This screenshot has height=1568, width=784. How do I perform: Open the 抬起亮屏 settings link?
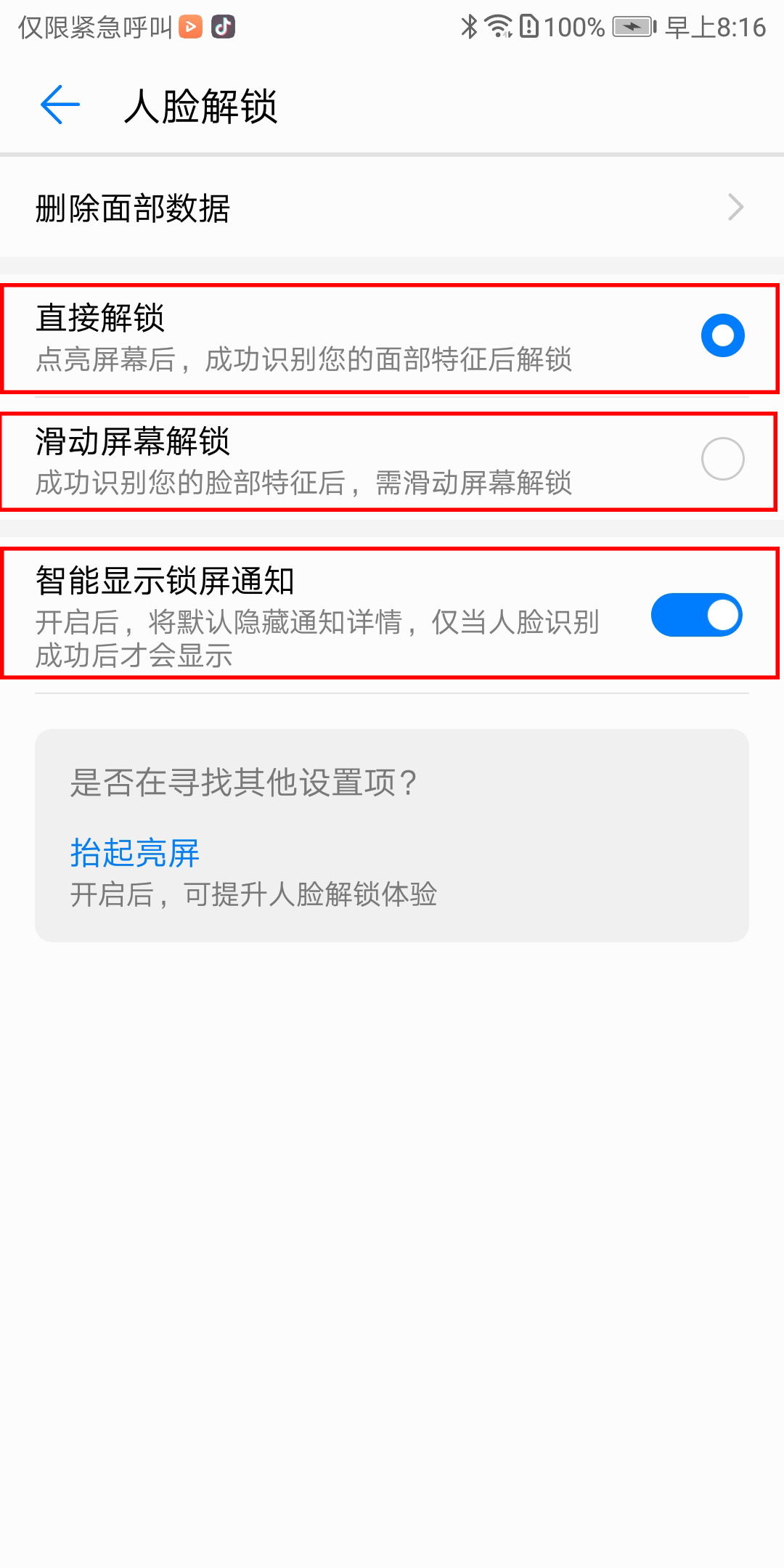[134, 853]
